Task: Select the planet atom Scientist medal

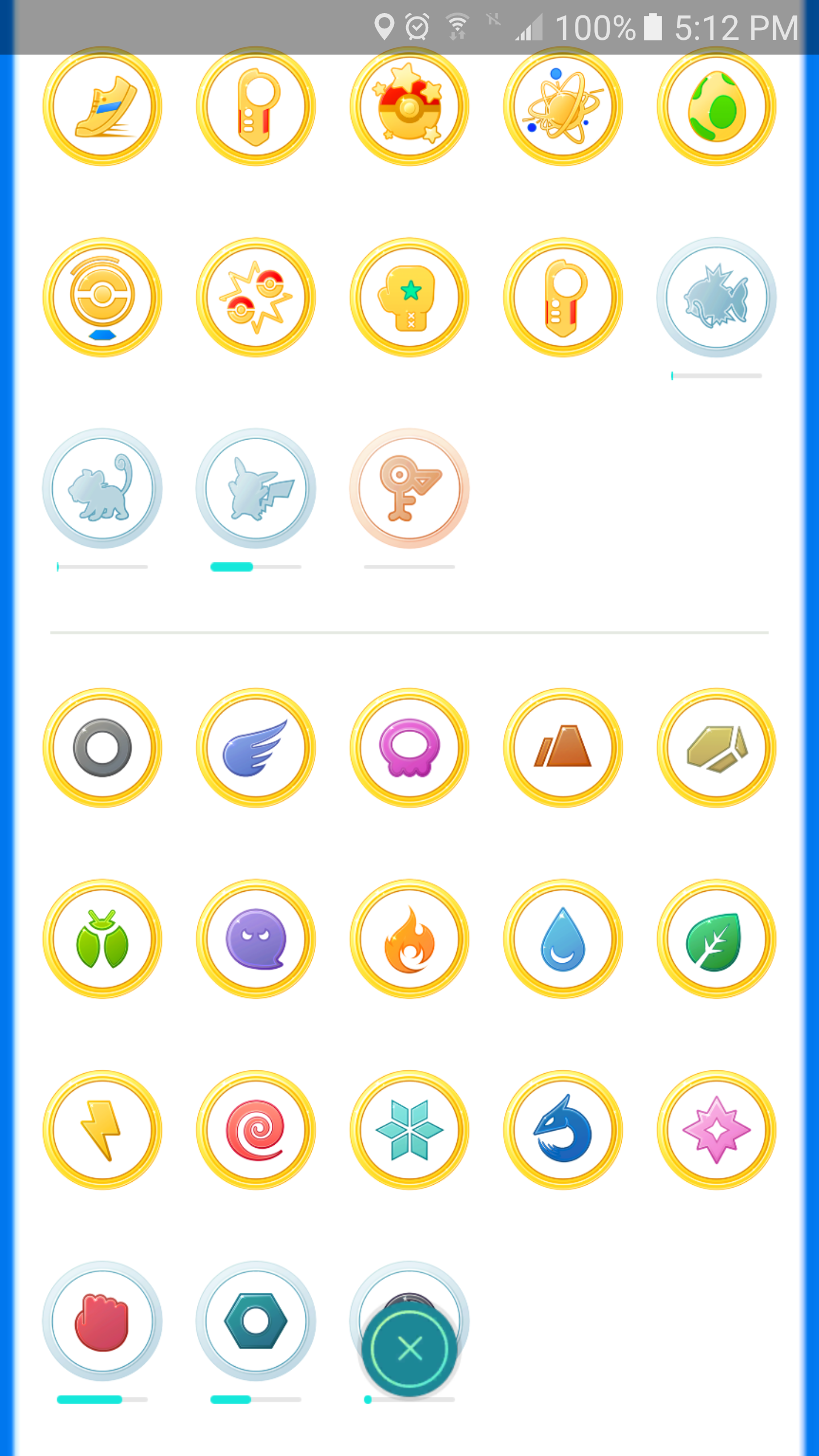Action: coord(563,106)
